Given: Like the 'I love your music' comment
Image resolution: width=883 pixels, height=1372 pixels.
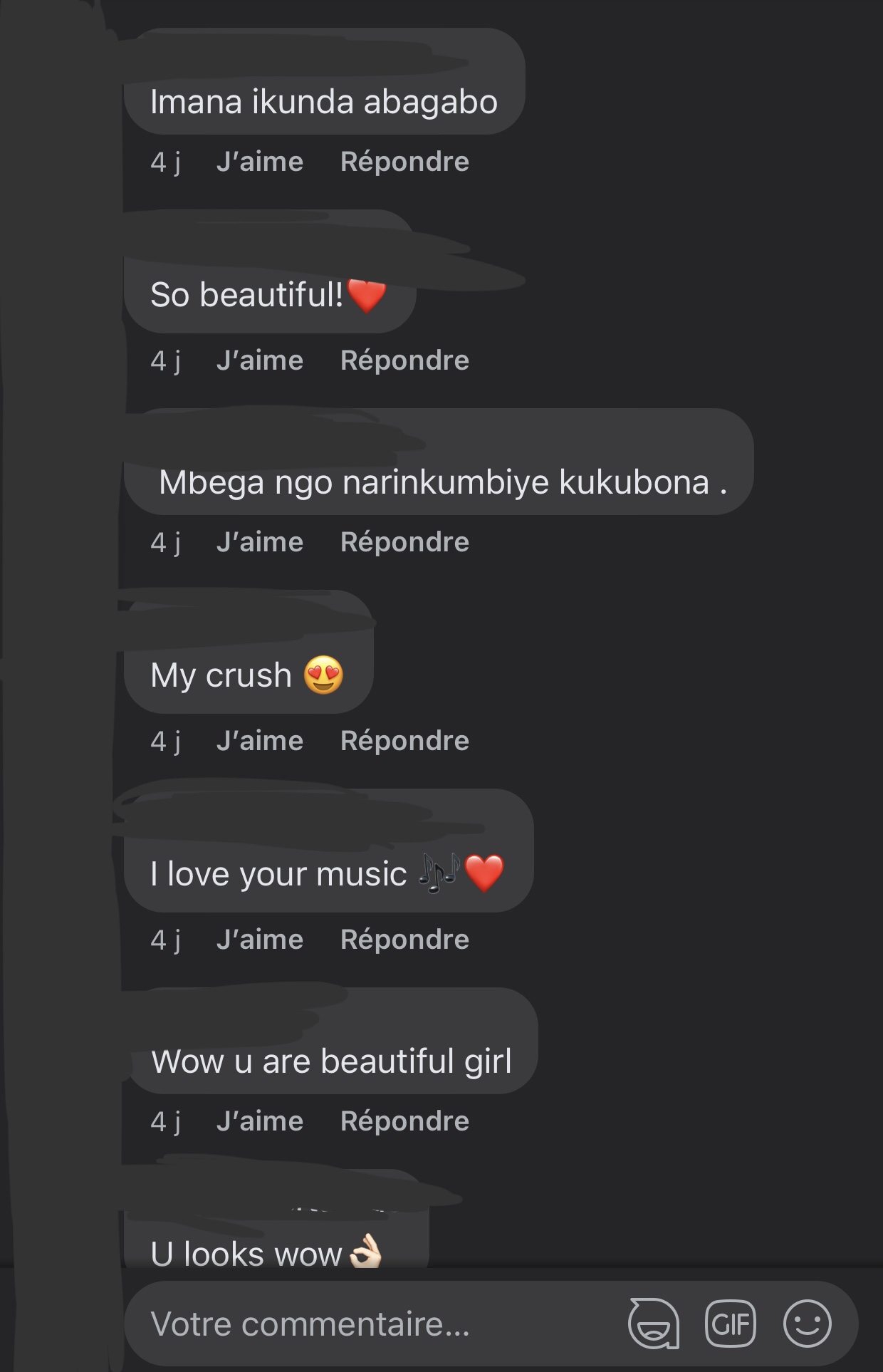Looking at the screenshot, I should click(260, 940).
